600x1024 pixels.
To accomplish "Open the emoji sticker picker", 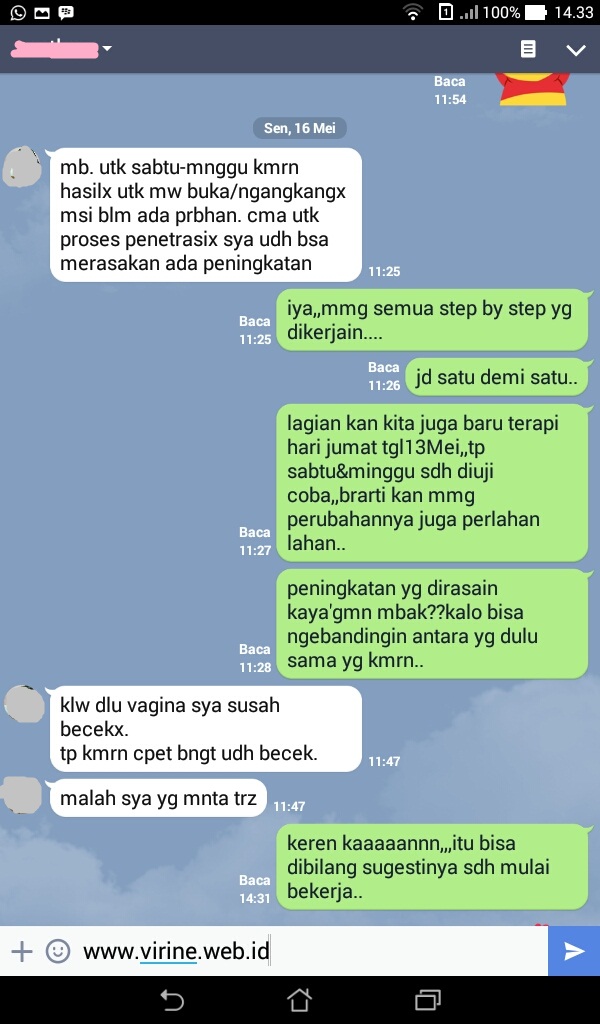I will 57,951.
